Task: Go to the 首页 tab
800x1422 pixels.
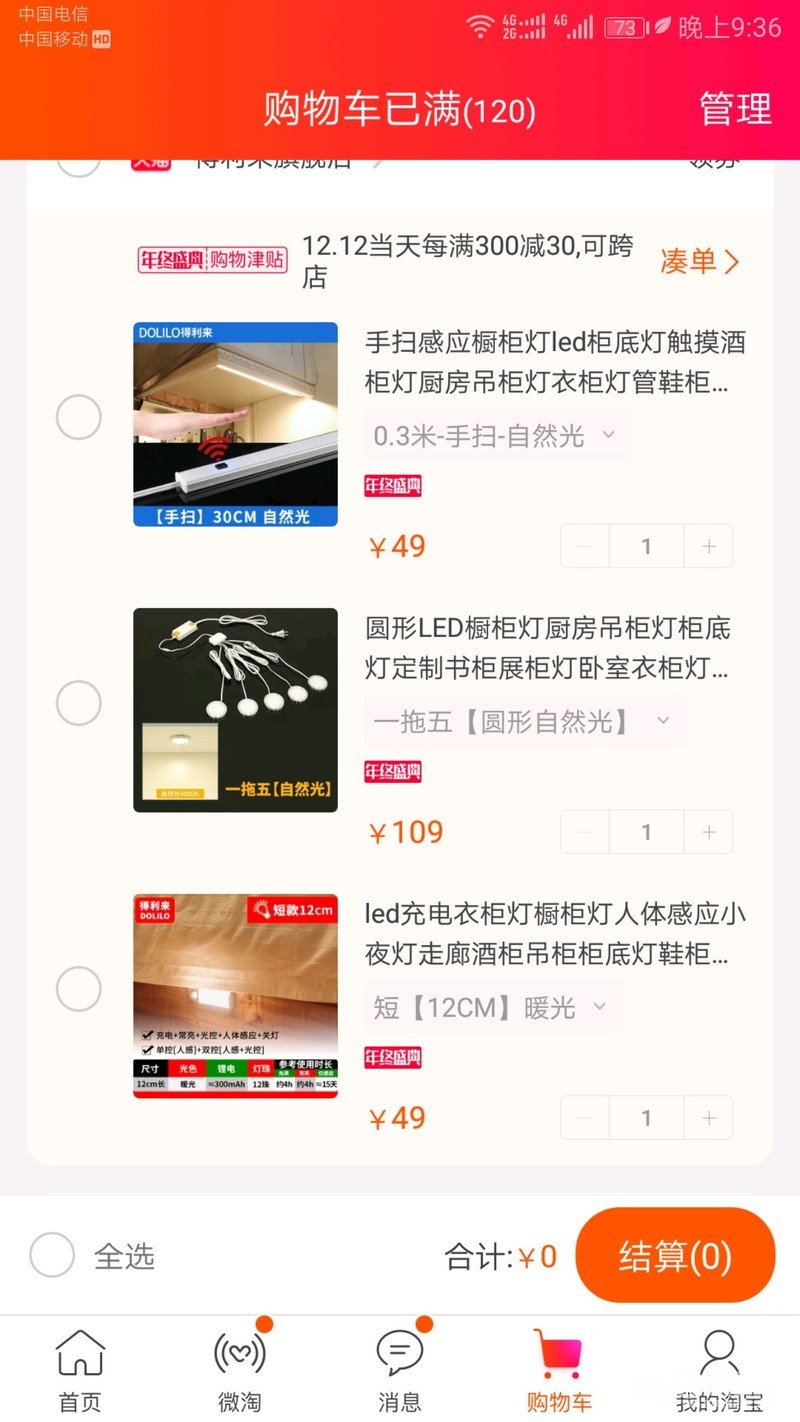Action: point(80,1370)
